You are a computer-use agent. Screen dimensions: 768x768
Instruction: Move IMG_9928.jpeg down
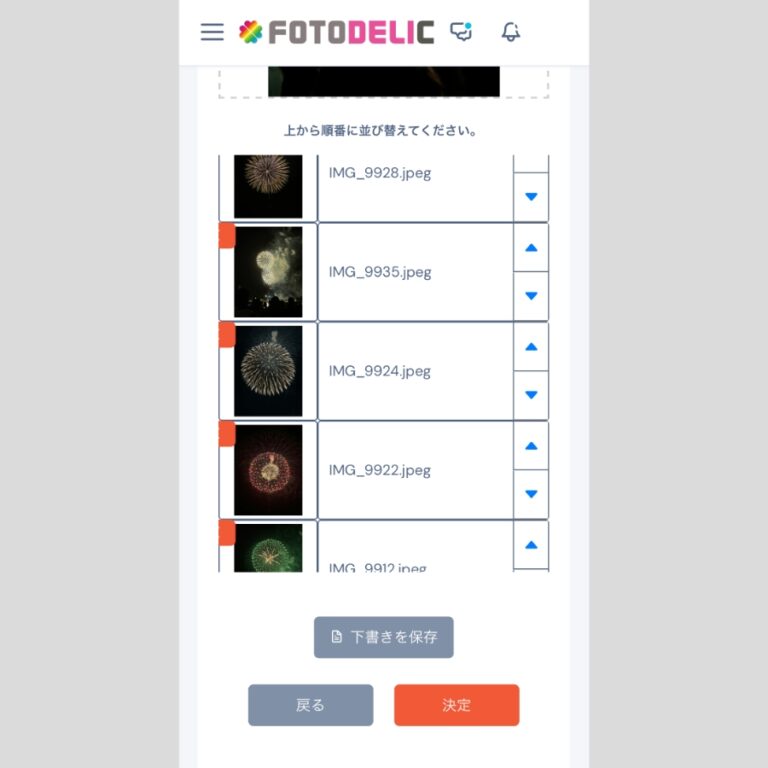pyautogui.click(x=531, y=197)
